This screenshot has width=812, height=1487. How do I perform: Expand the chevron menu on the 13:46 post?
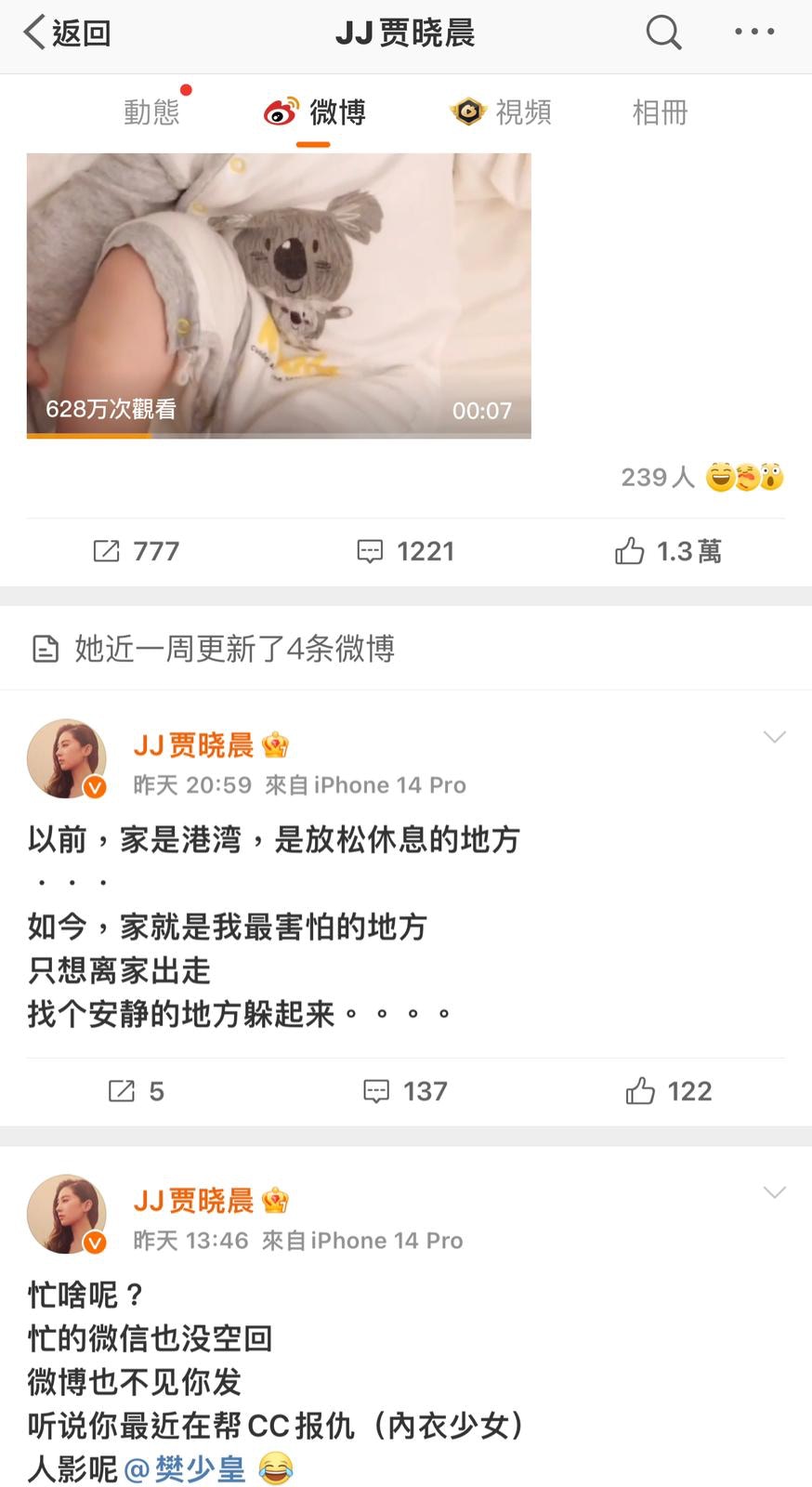[x=774, y=1192]
